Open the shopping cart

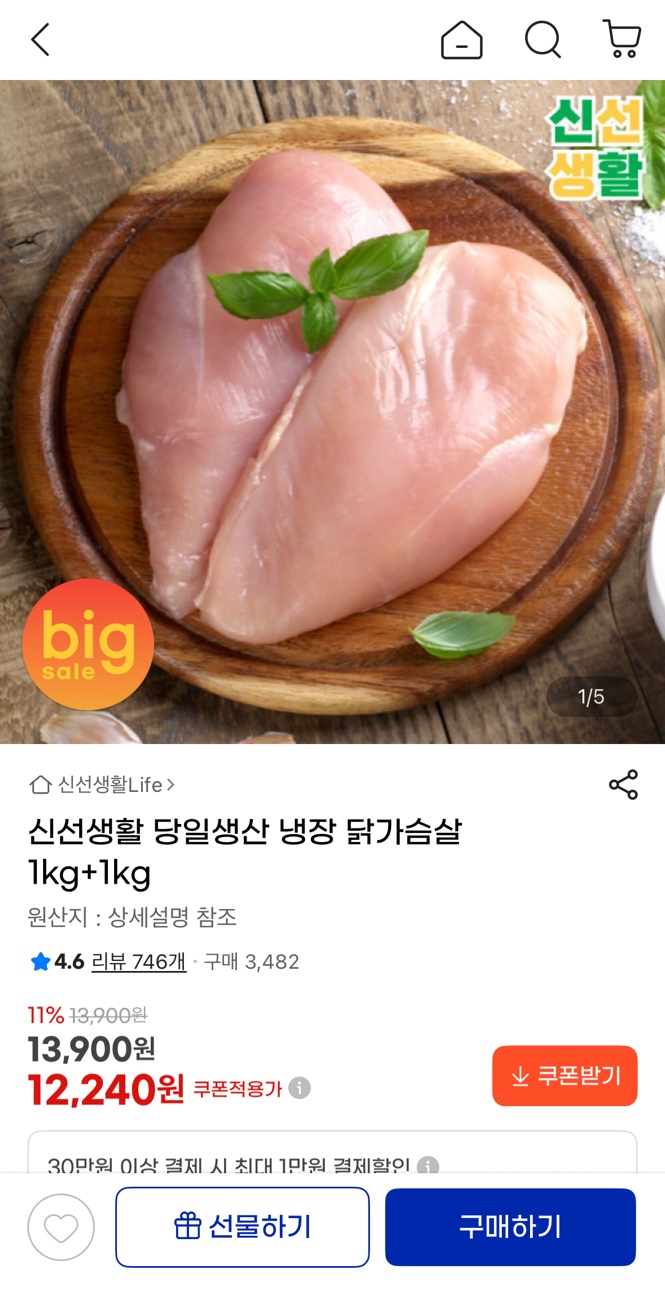pos(622,40)
